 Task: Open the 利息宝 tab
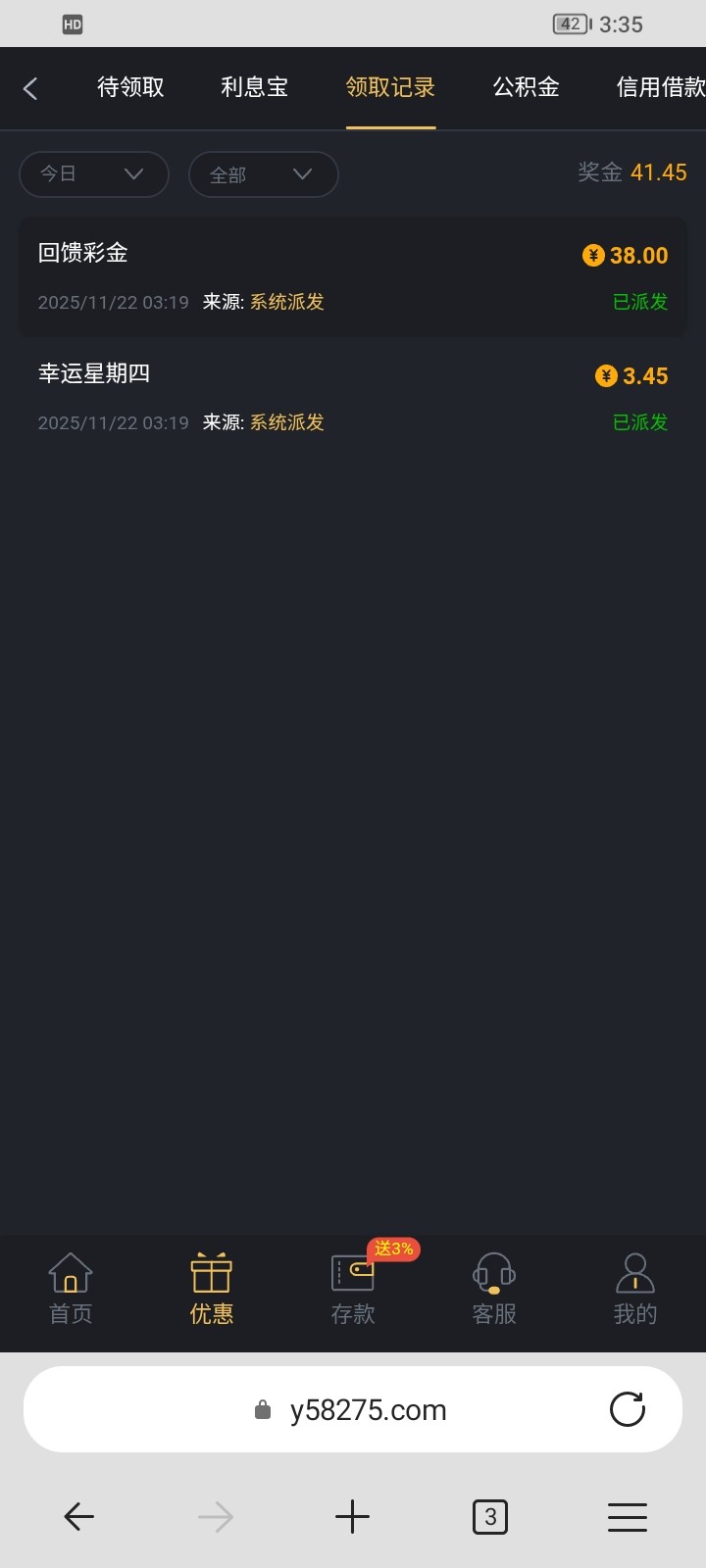(254, 88)
